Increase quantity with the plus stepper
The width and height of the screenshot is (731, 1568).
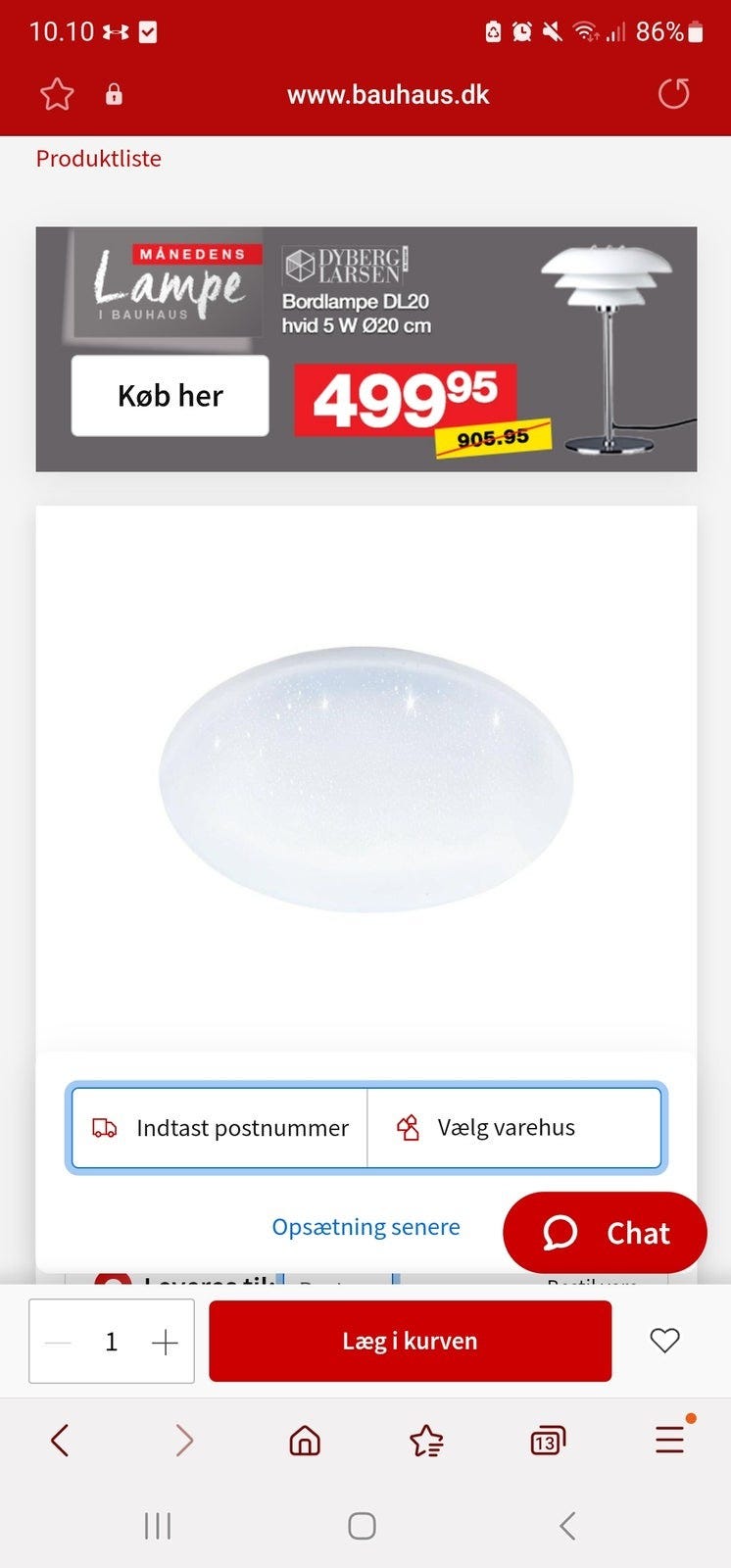click(167, 1341)
